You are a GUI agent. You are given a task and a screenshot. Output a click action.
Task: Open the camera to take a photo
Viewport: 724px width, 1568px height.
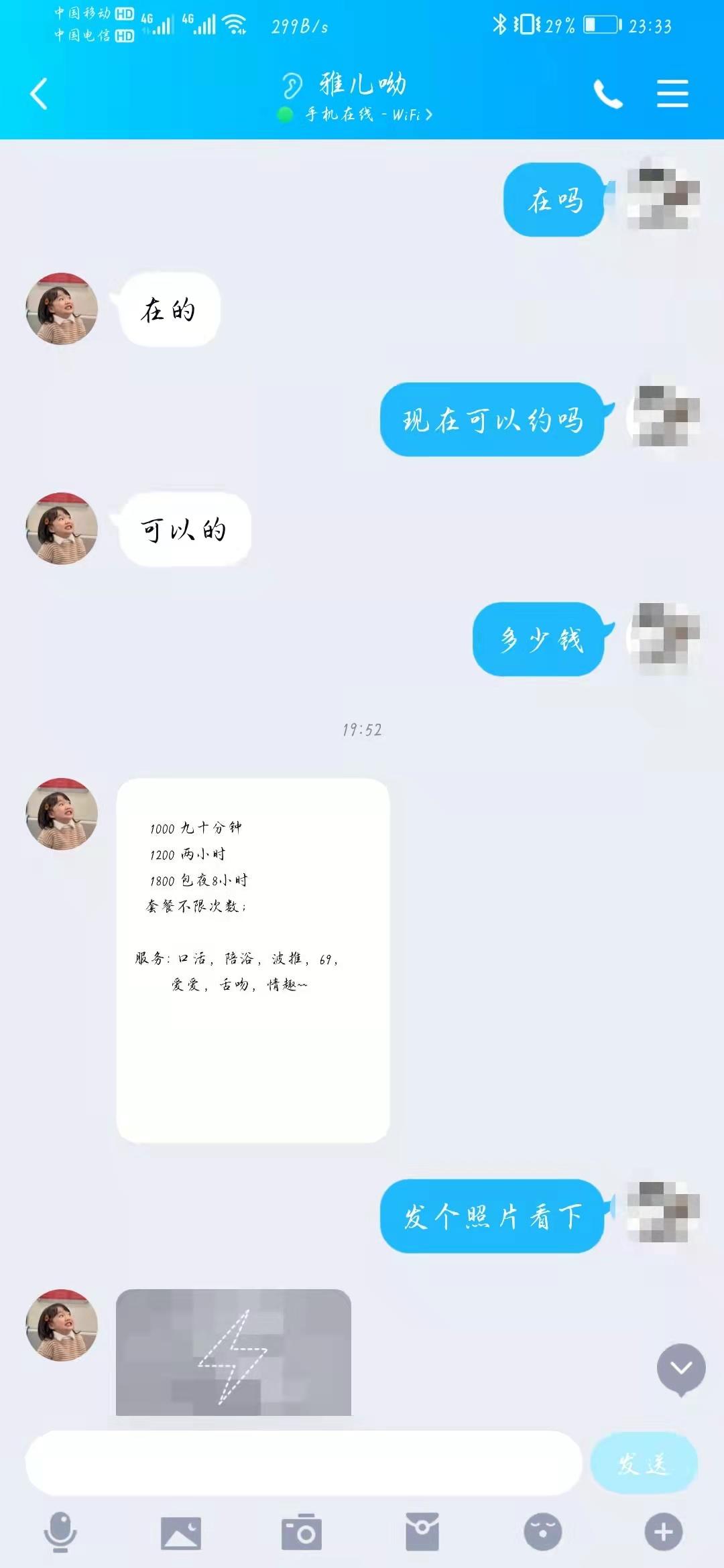302,1532
